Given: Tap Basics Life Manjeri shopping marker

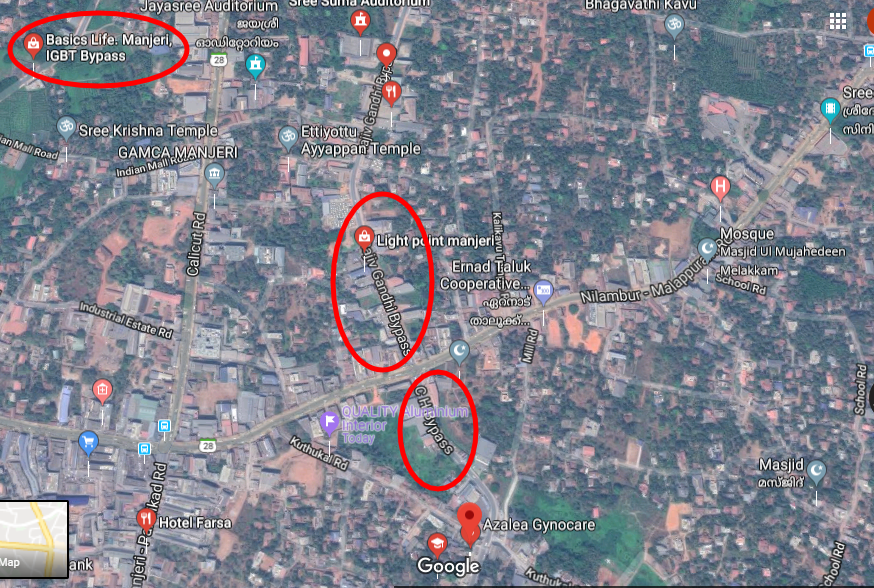Looking at the screenshot, I should 33,43.
